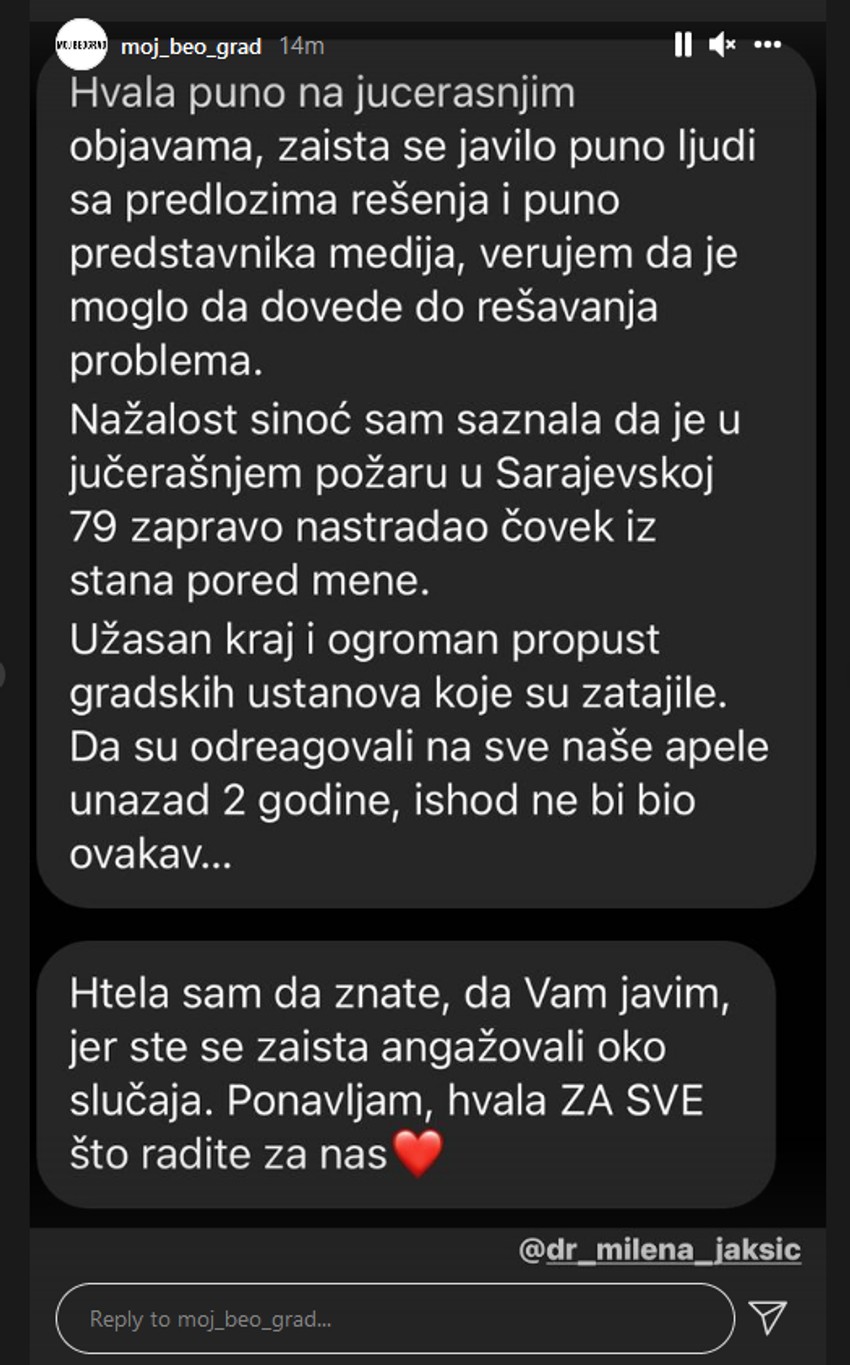Tap the muted speaker icon
This screenshot has width=850, height=1365.
[722, 42]
